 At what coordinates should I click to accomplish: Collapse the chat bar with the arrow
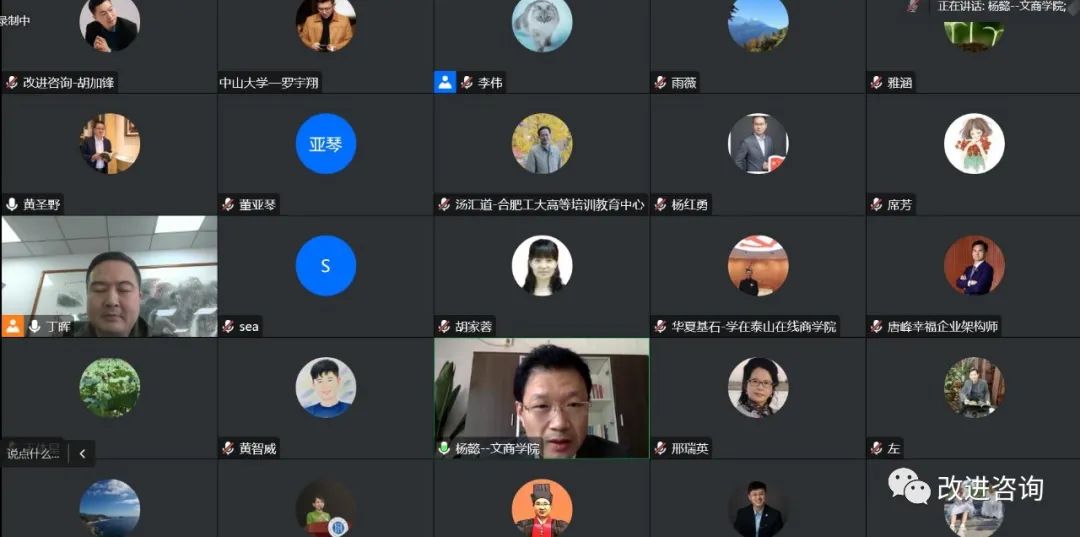click(82, 453)
